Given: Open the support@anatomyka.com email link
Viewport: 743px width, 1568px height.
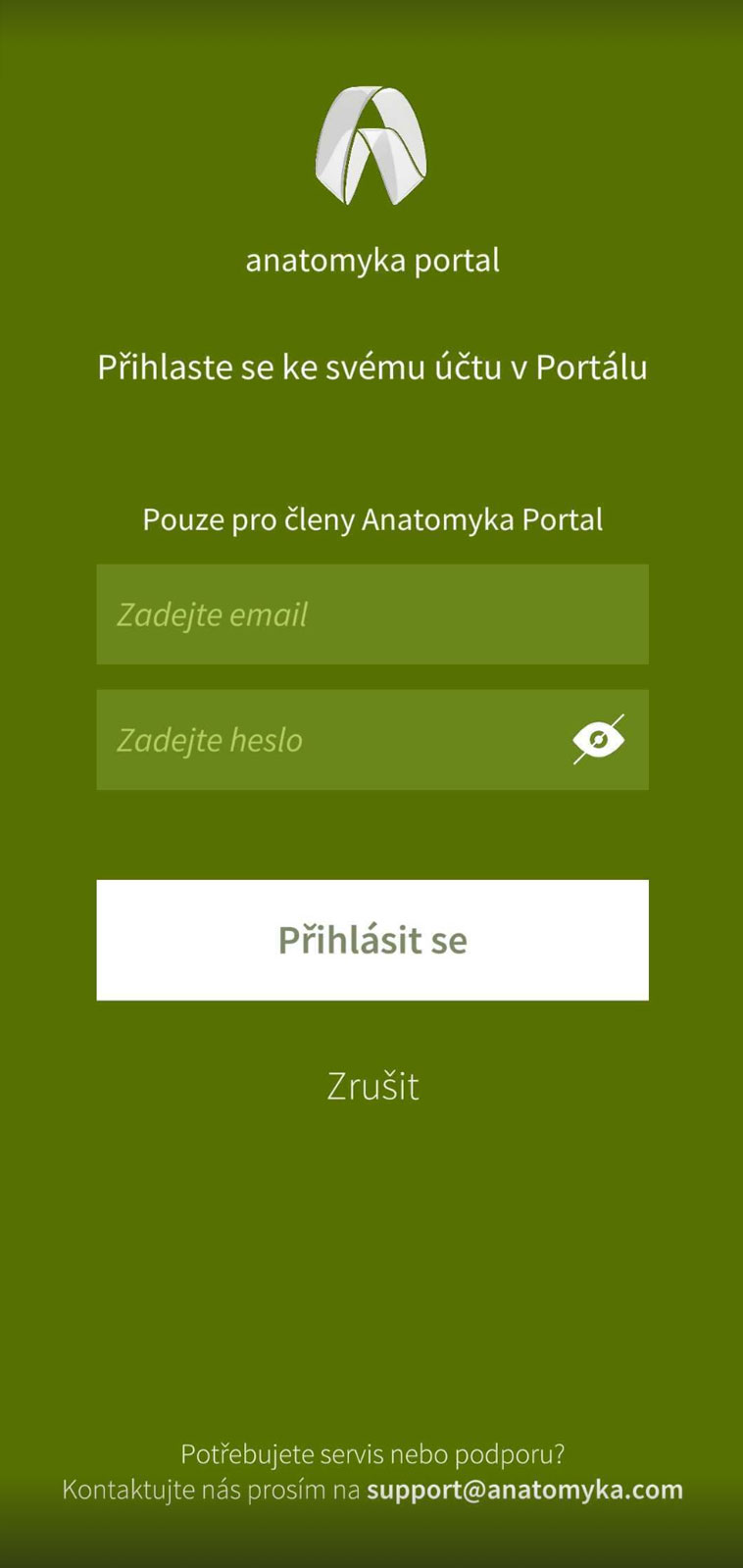Looking at the screenshot, I should click(x=524, y=1490).
